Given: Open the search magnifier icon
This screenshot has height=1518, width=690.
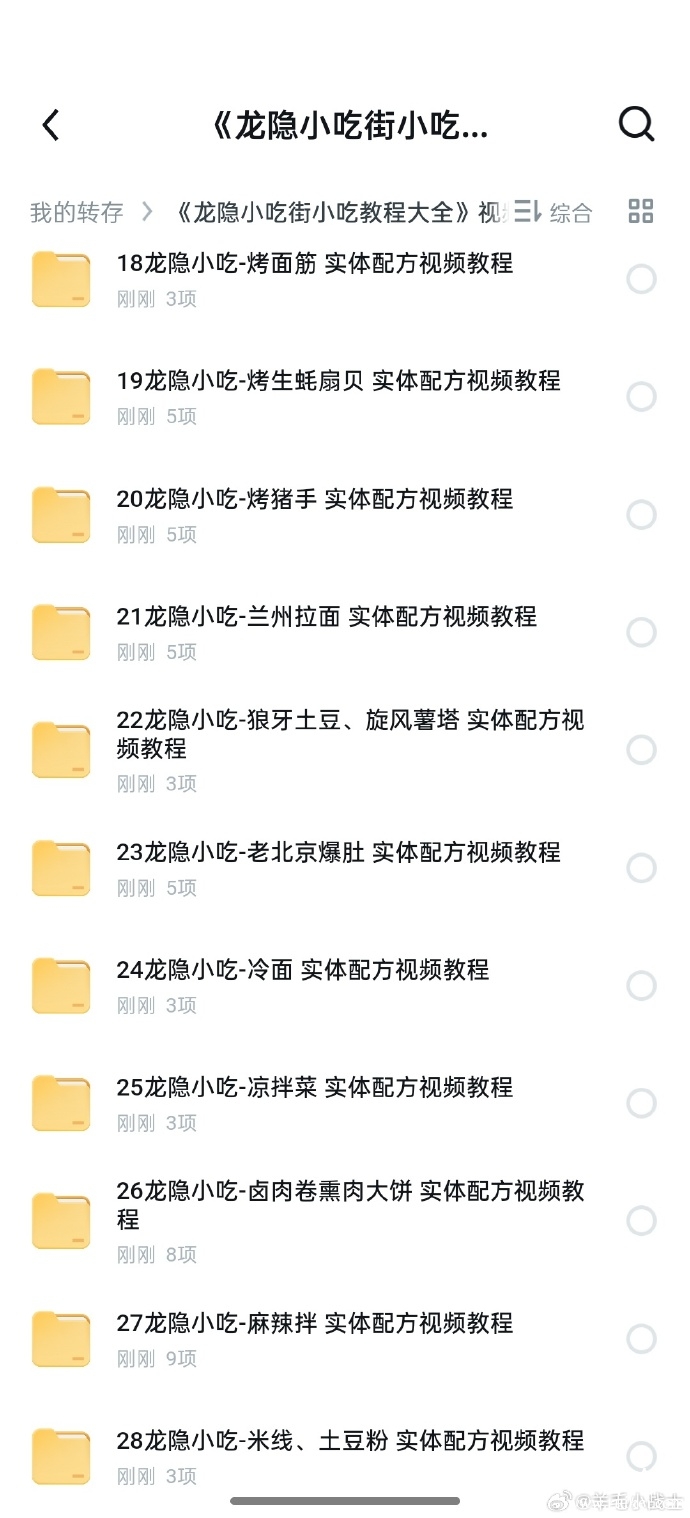Looking at the screenshot, I should [x=636, y=125].
